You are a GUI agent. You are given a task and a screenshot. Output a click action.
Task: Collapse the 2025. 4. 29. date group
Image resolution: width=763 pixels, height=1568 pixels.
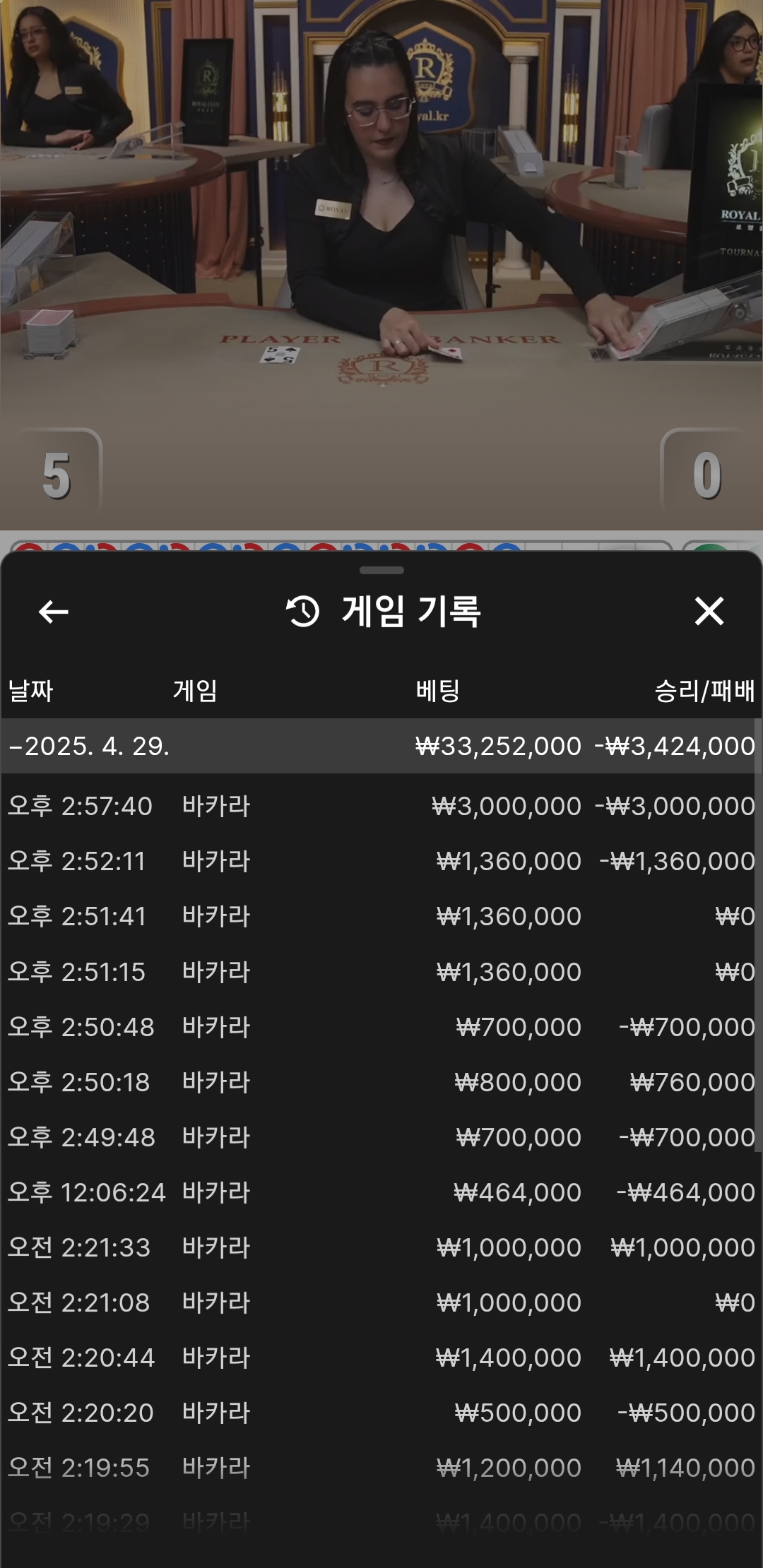point(381,746)
